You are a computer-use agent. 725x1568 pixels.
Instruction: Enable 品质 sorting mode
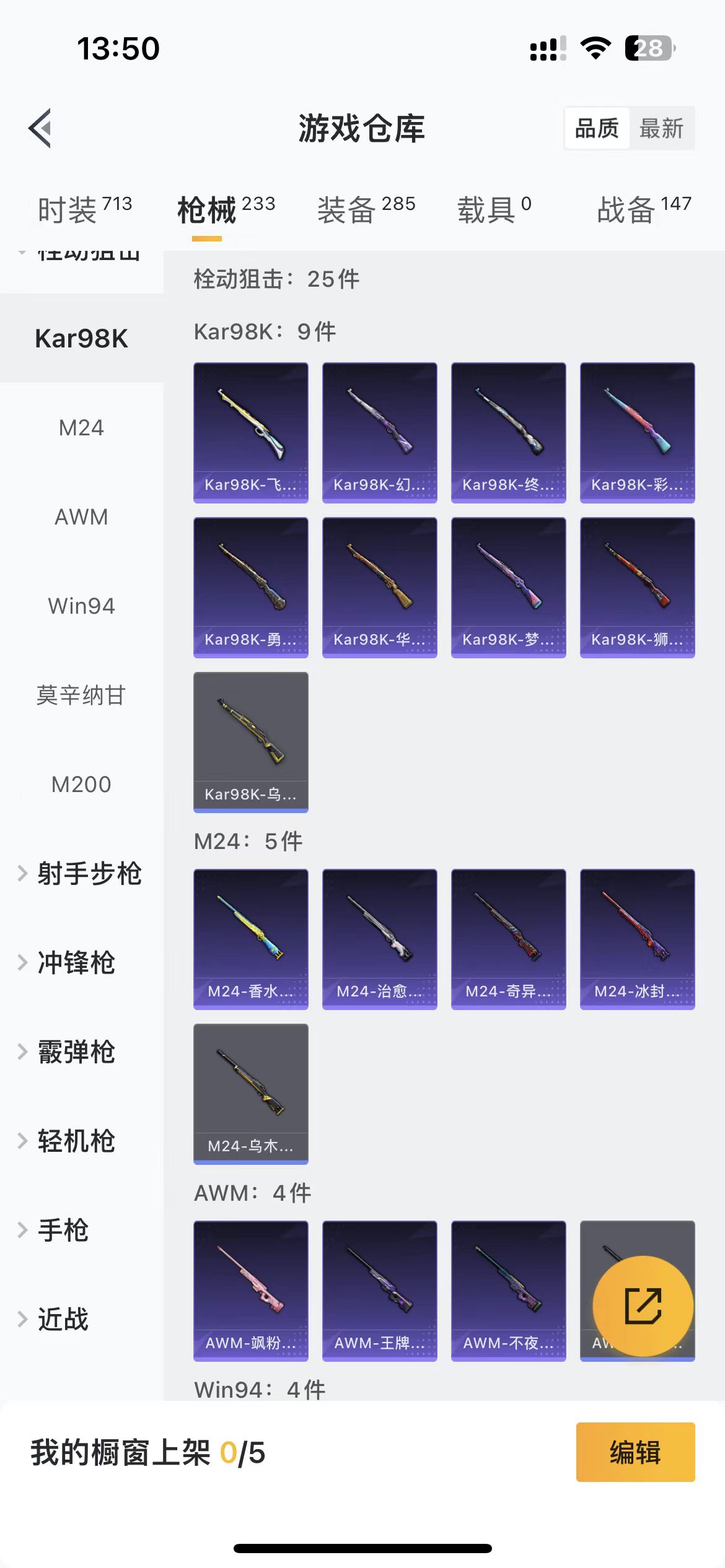[x=595, y=128]
